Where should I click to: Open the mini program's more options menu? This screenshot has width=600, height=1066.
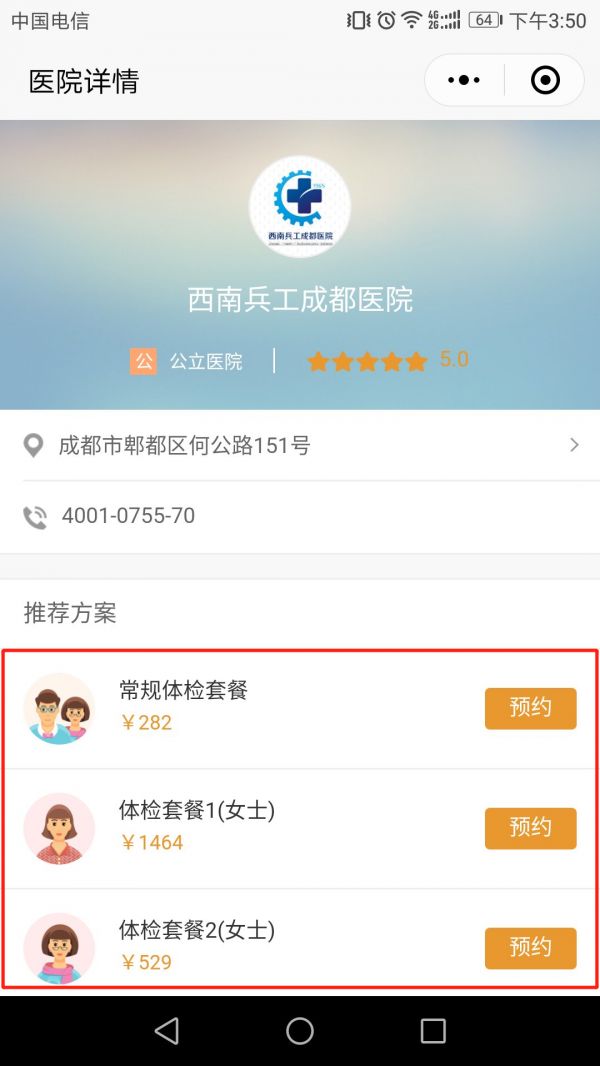tap(464, 80)
